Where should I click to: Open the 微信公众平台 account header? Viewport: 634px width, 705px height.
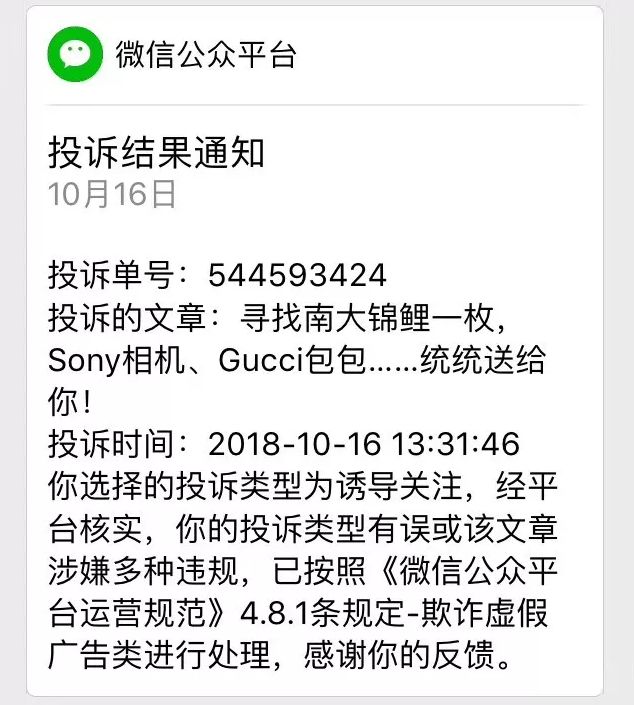pyautogui.click(x=205, y=54)
